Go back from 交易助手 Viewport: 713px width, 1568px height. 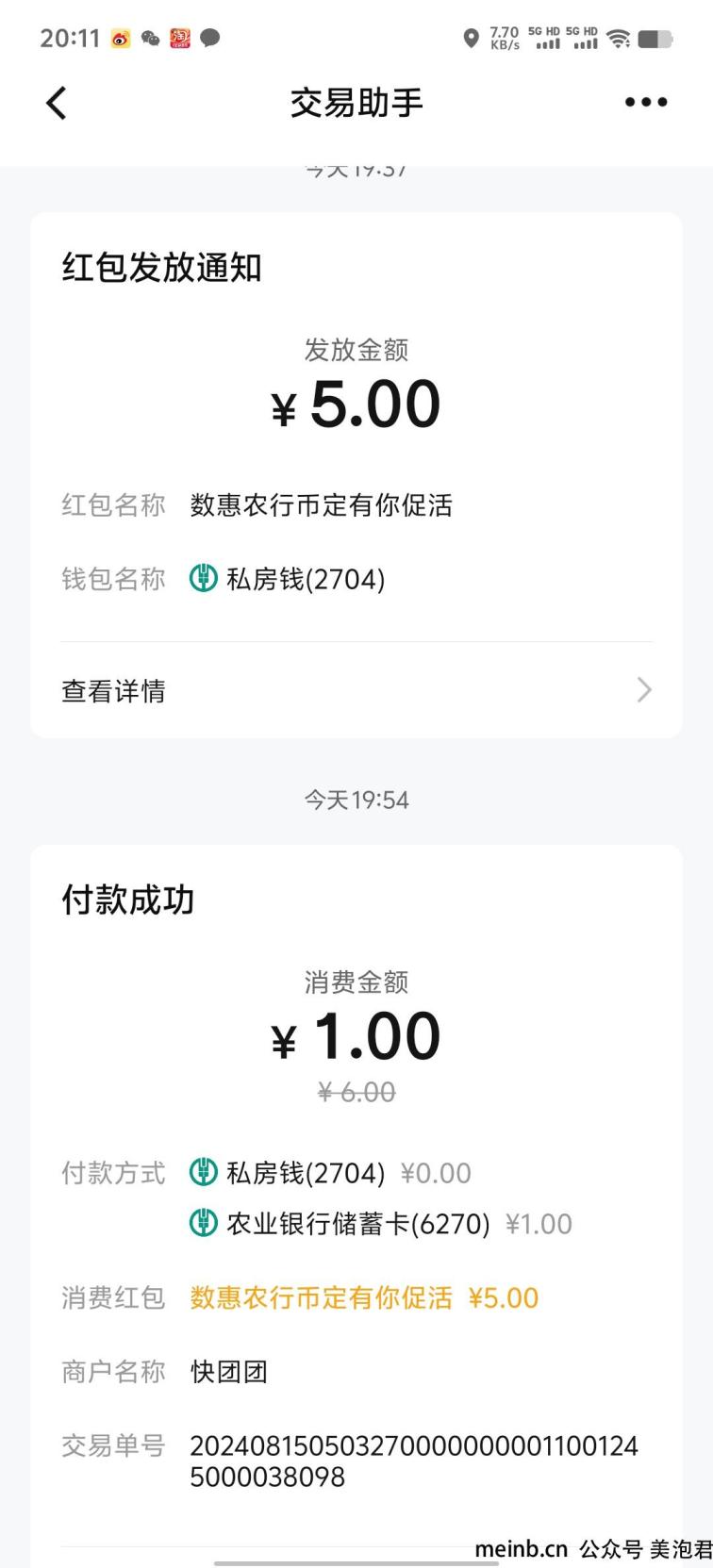[57, 103]
